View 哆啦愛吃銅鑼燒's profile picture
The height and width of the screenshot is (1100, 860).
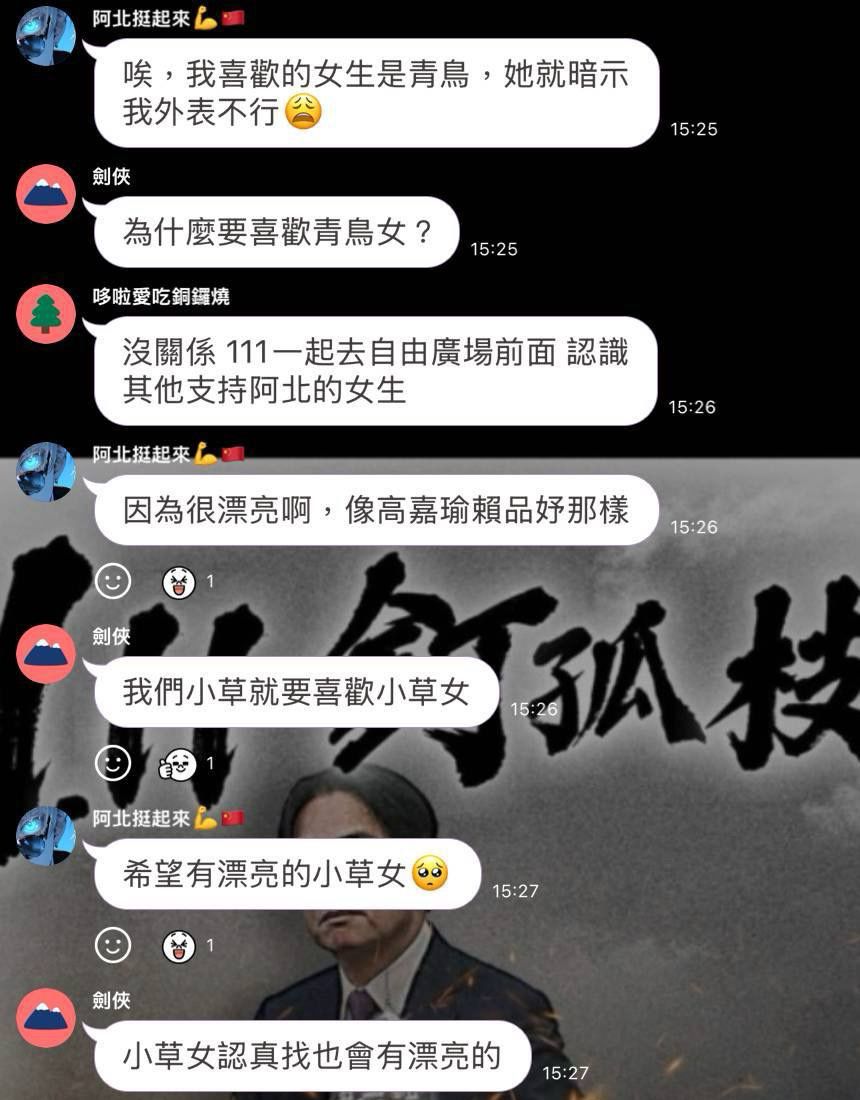pyautogui.click(x=46, y=314)
